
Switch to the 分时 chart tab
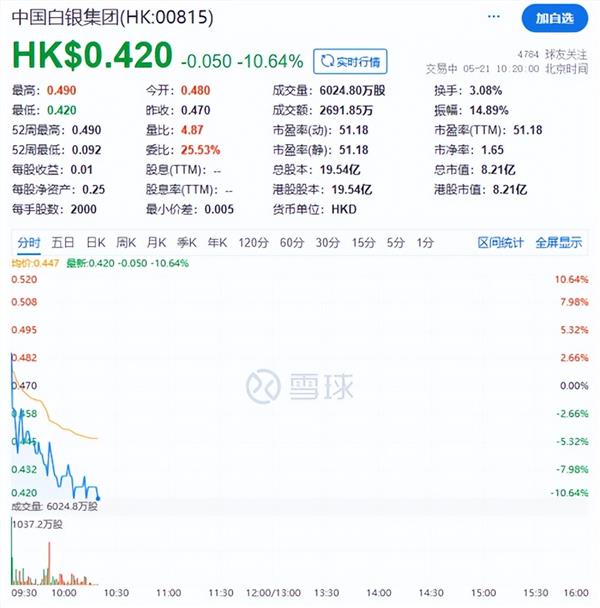click(x=29, y=242)
